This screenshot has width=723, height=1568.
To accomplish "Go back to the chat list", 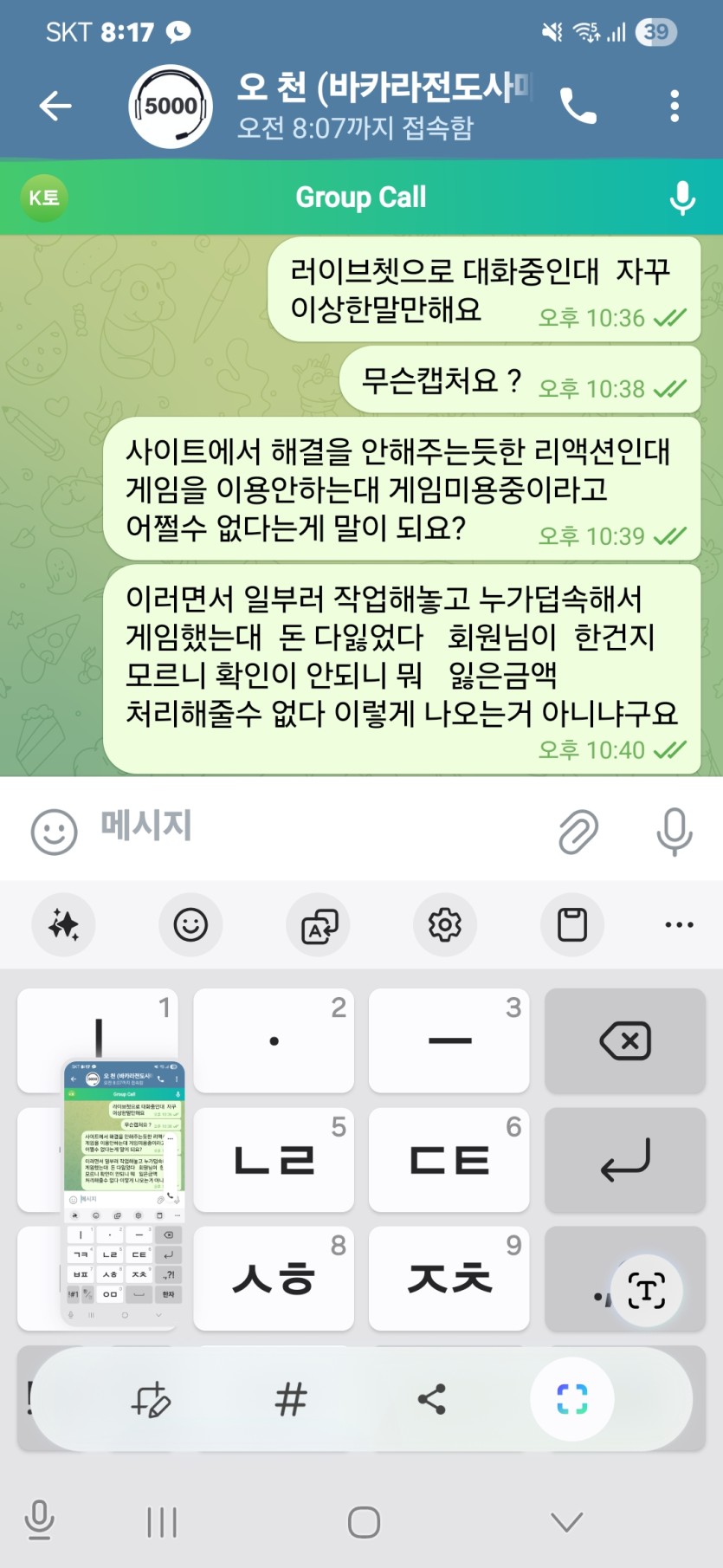I will [x=55, y=106].
